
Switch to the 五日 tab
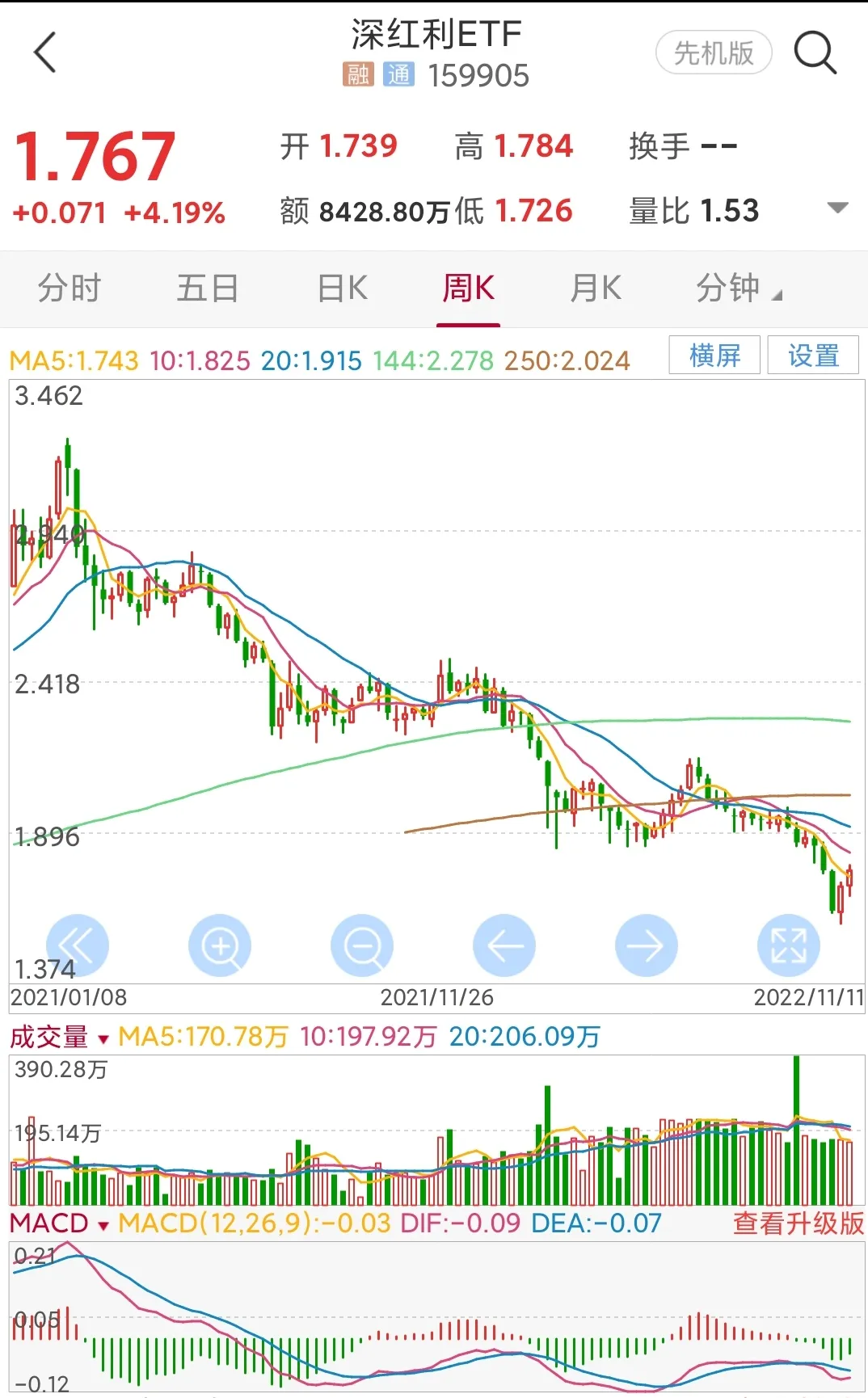point(208,288)
